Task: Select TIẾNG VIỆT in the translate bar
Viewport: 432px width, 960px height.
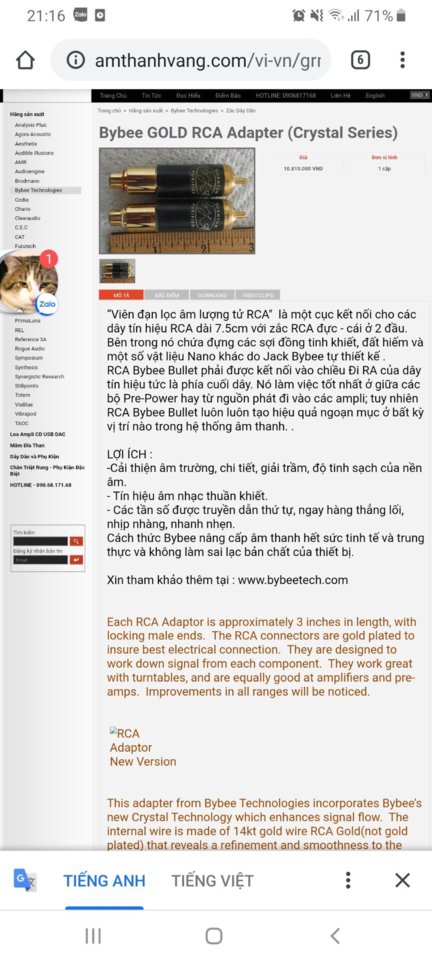Action: (212, 880)
